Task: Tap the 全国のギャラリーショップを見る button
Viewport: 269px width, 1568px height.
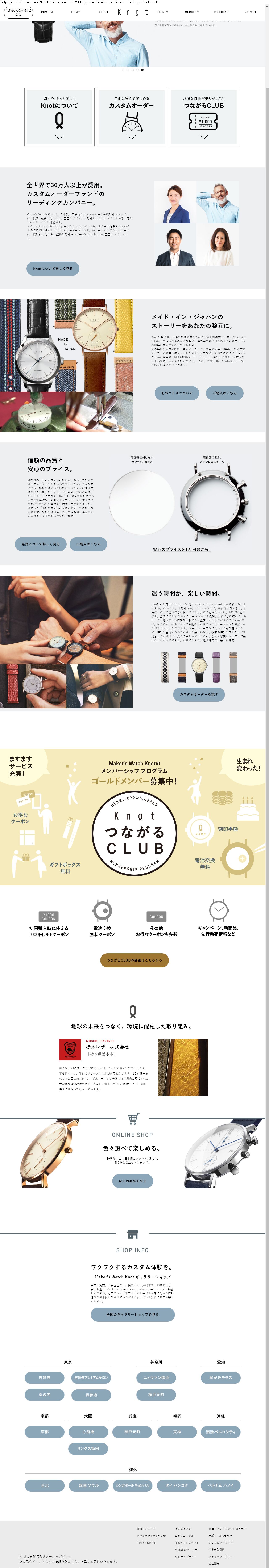Action: point(133,1314)
